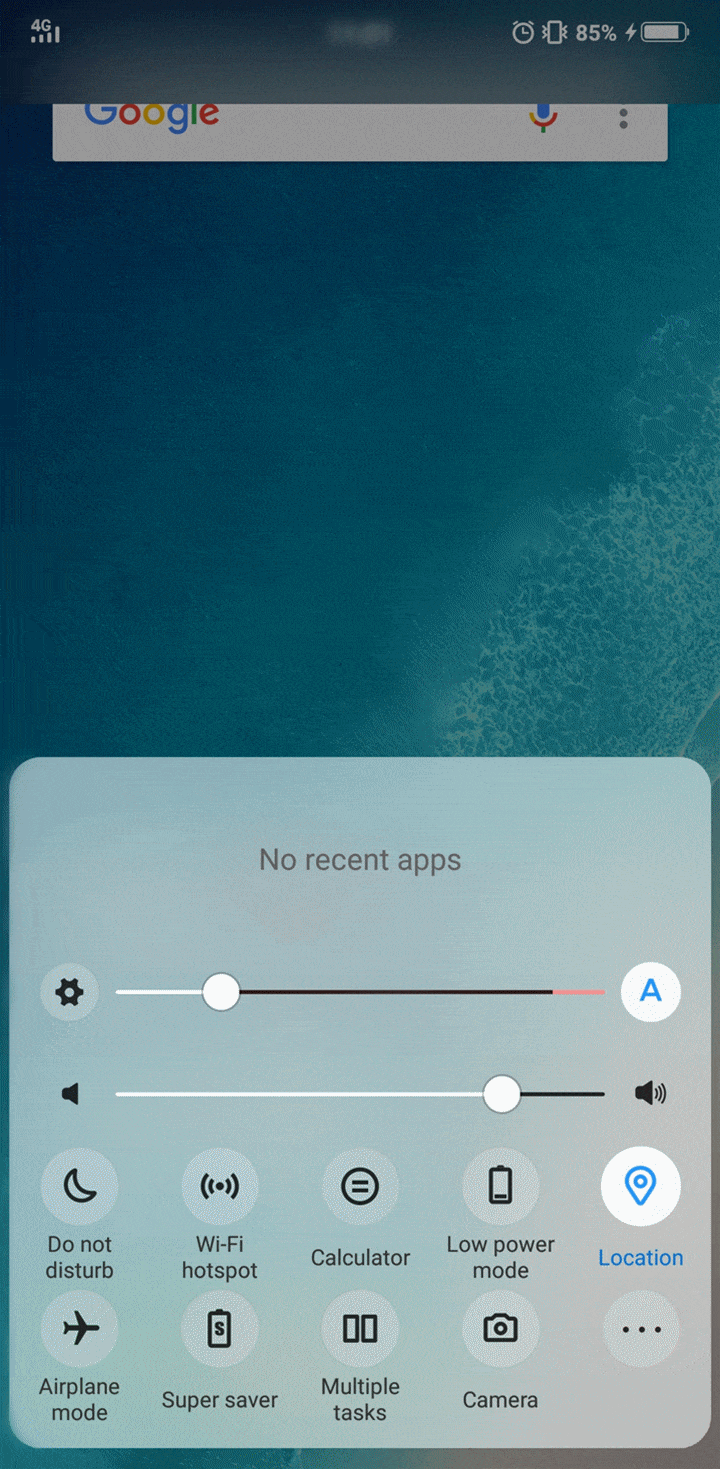The image size is (720, 1469).
Task: Turn off Location
Action: (640, 1187)
